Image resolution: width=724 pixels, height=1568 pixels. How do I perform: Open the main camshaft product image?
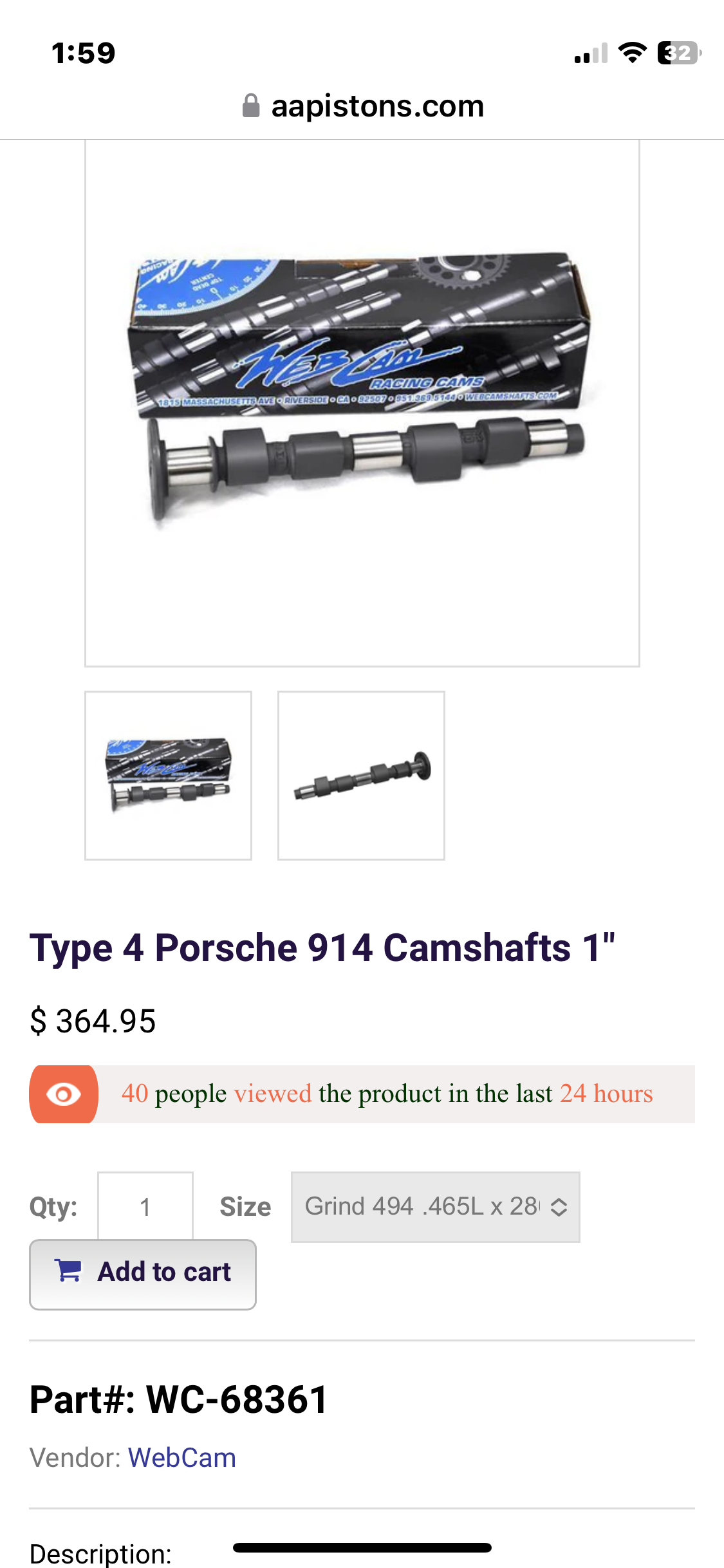362,403
